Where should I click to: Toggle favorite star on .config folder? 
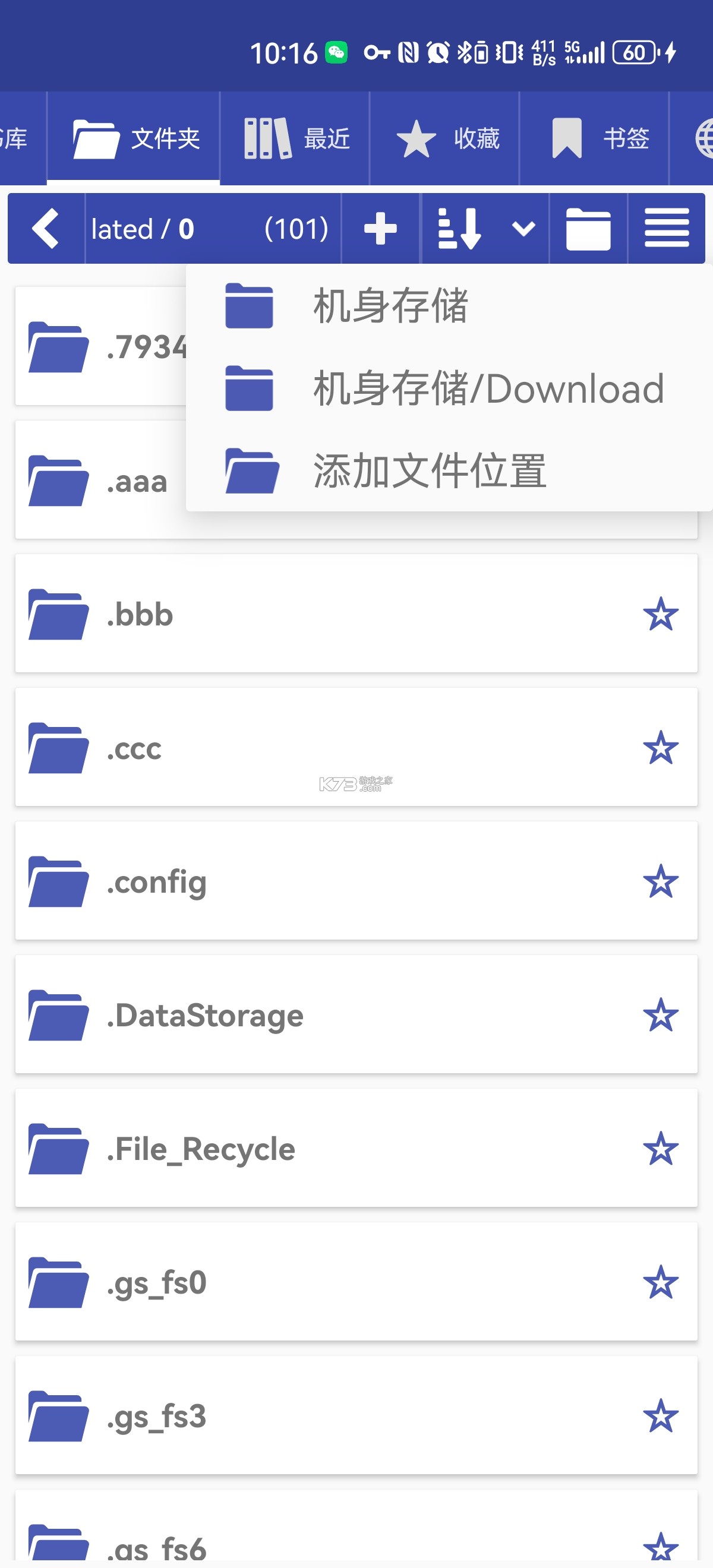(x=662, y=881)
